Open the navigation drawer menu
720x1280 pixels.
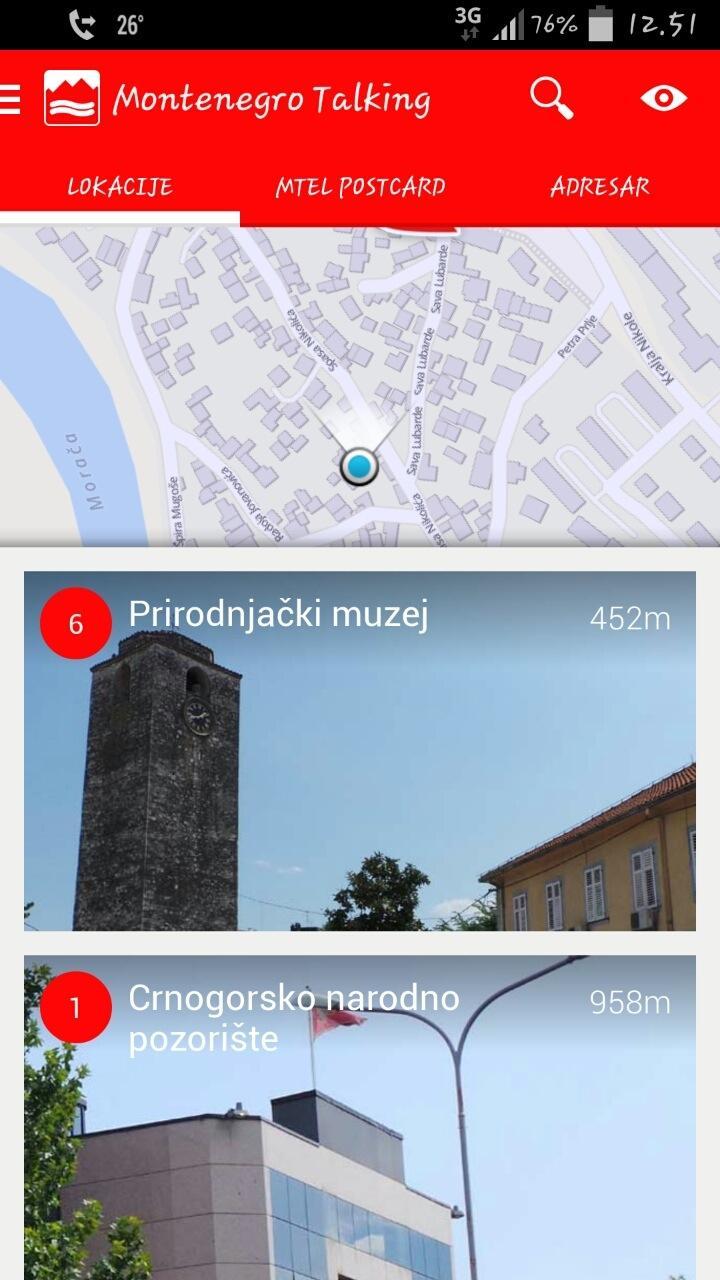tap(10, 97)
